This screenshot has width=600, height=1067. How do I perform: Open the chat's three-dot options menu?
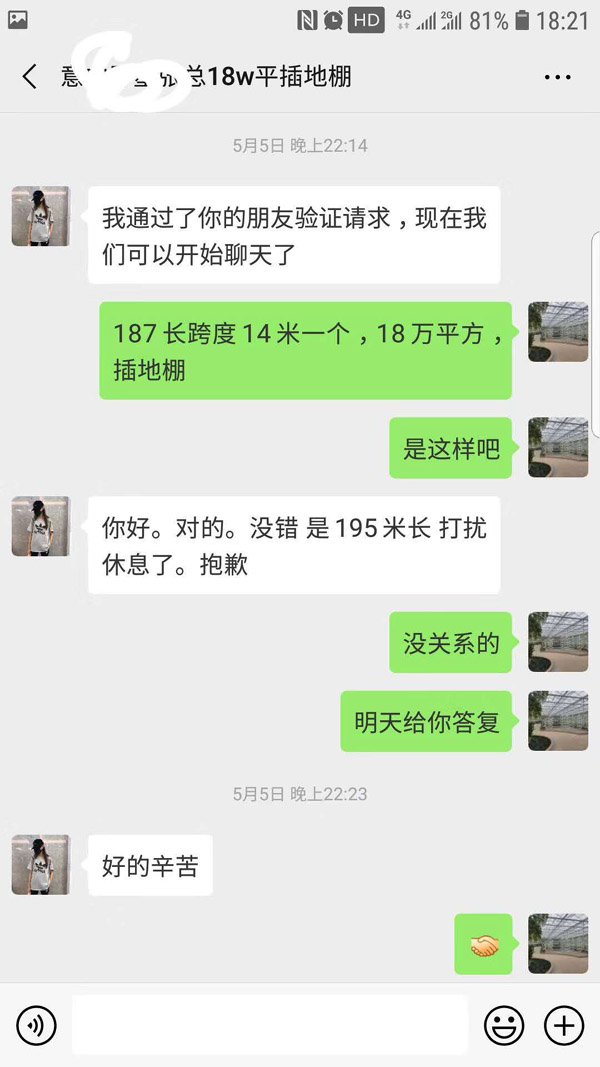557,77
